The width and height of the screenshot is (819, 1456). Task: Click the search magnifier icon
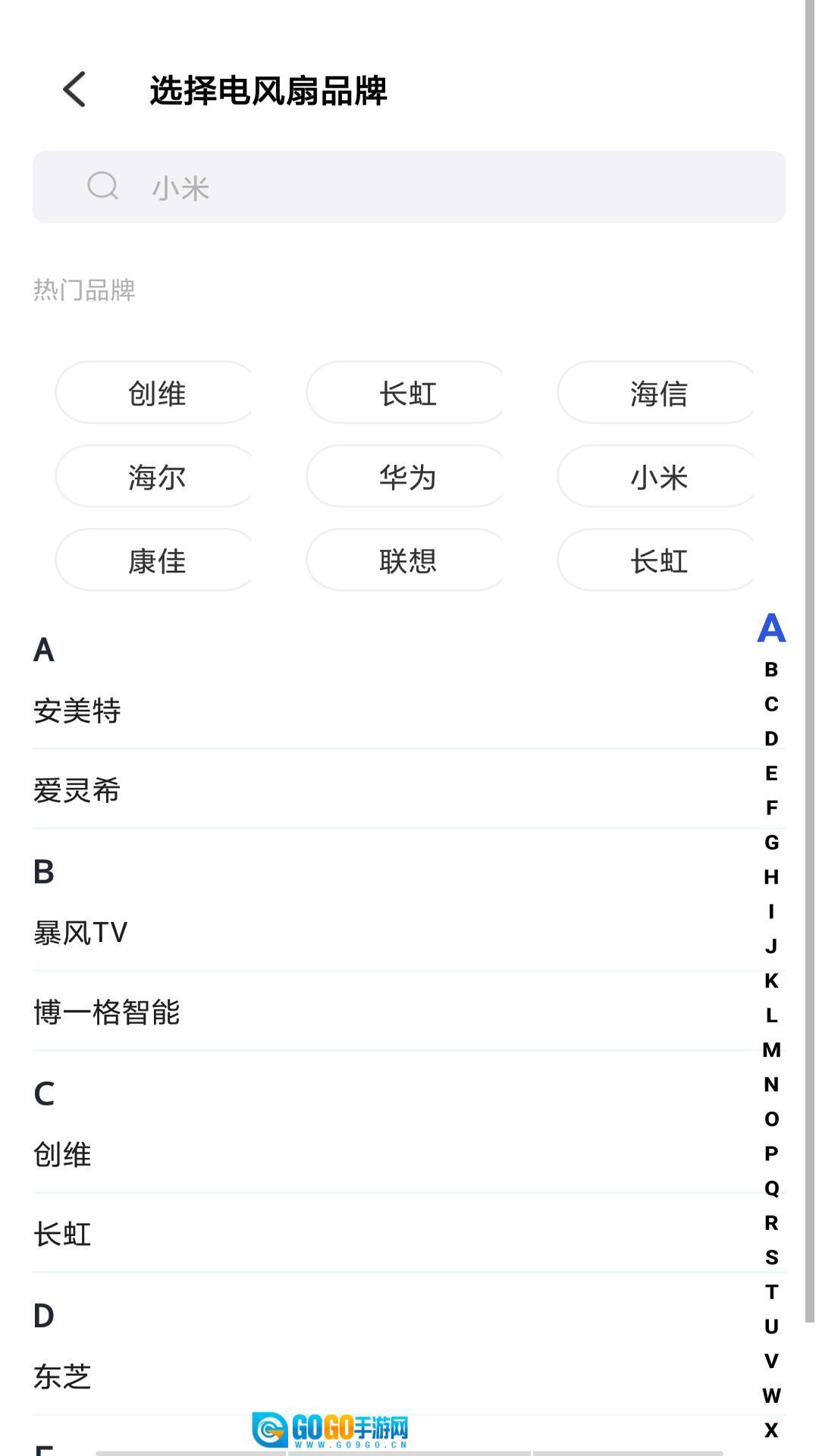104,187
